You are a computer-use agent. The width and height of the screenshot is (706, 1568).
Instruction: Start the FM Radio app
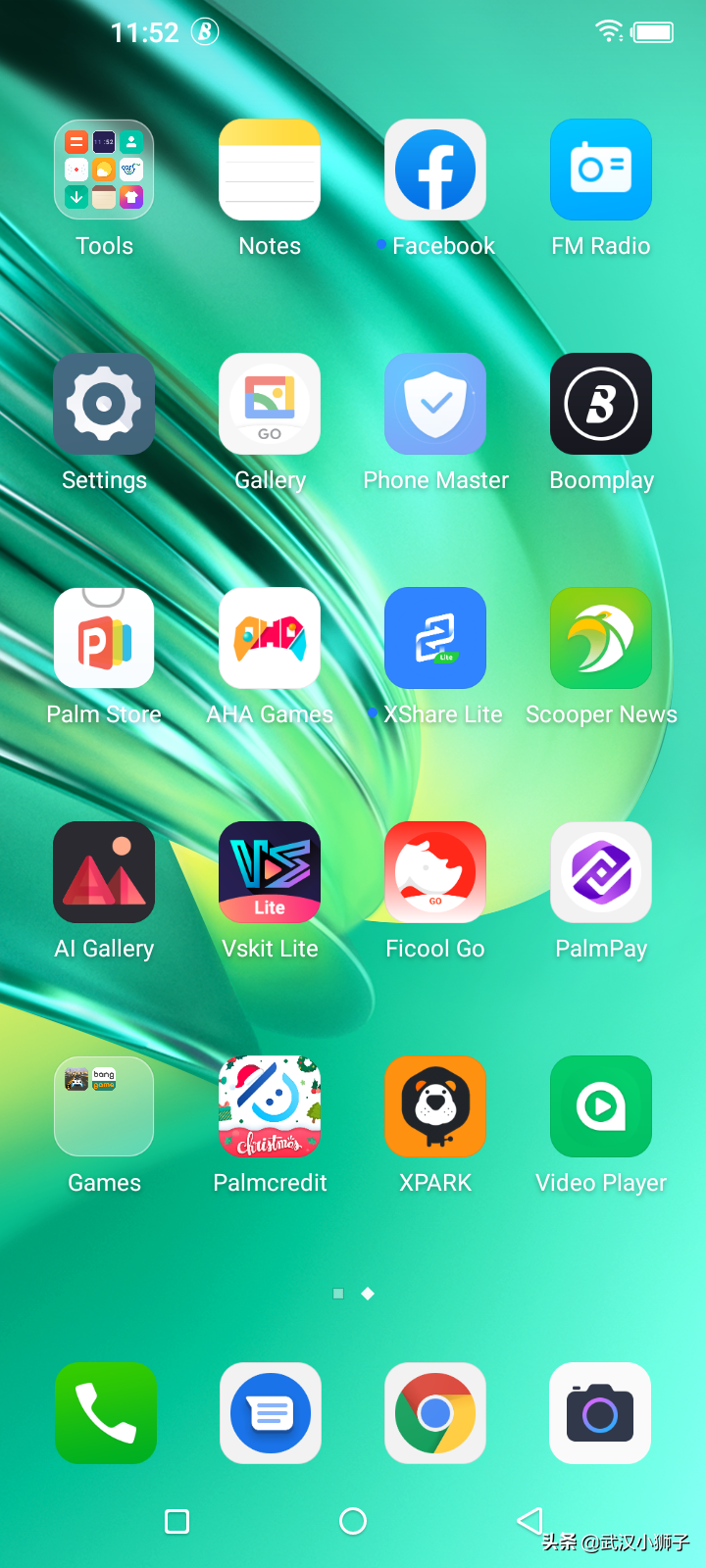pyautogui.click(x=601, y=170)
